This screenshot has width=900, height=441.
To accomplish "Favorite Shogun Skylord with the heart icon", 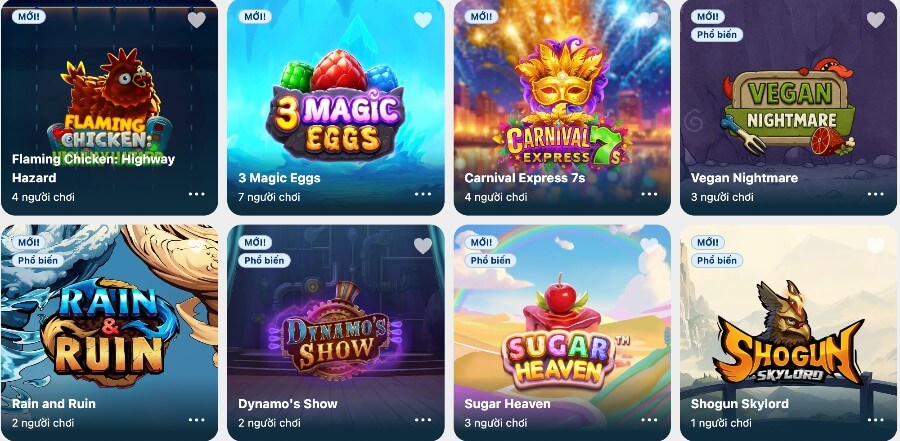I will coord(876,246).
